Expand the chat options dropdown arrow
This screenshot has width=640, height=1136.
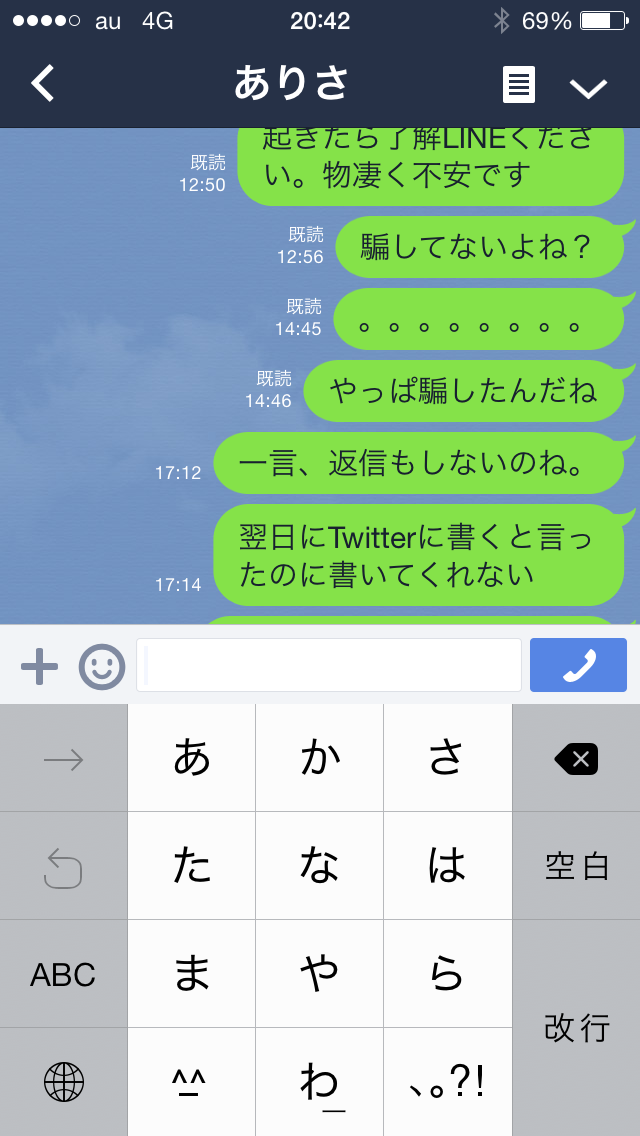click(x=588, y=87)
